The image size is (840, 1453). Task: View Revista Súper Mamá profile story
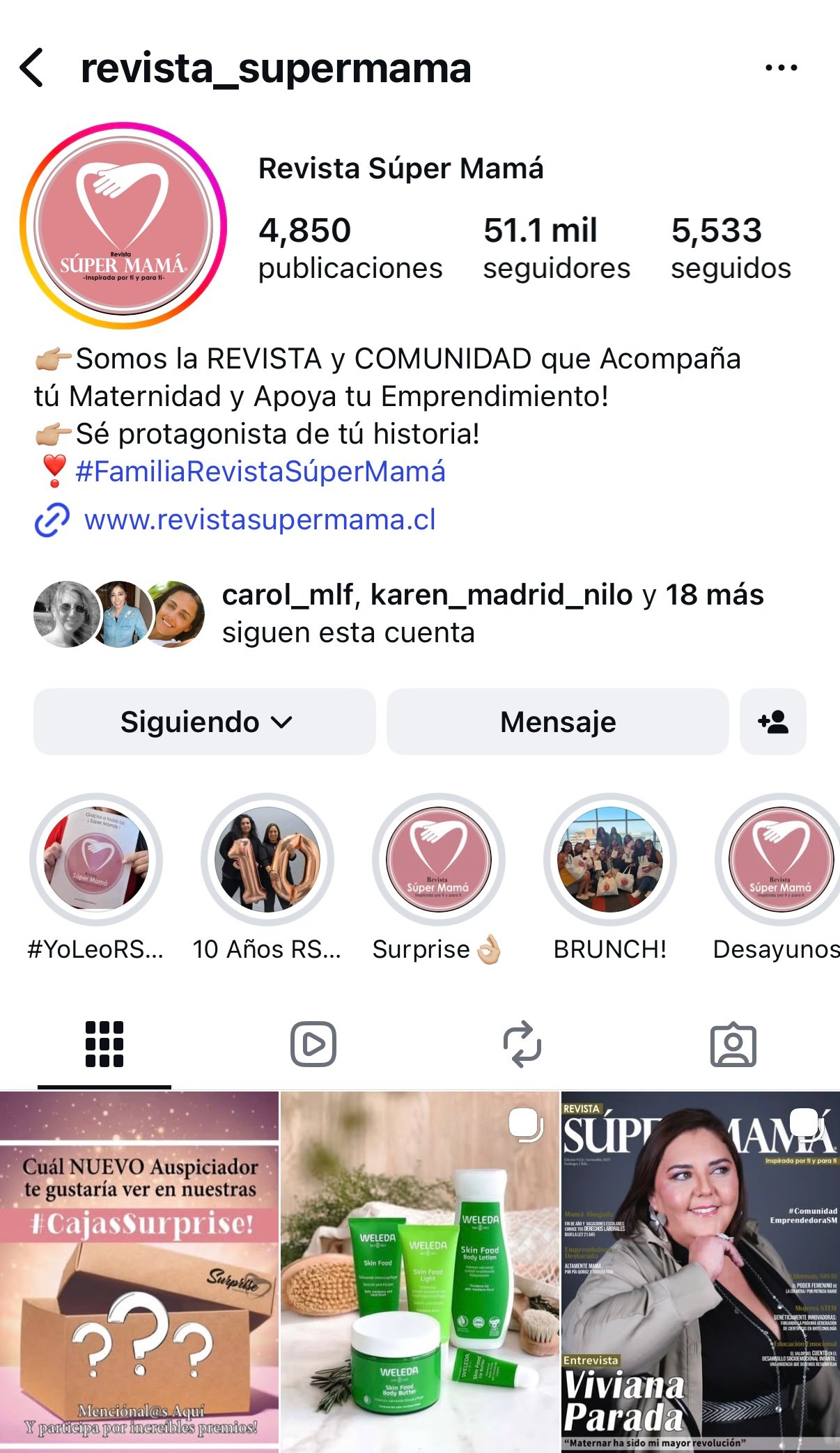coord(123,225)
